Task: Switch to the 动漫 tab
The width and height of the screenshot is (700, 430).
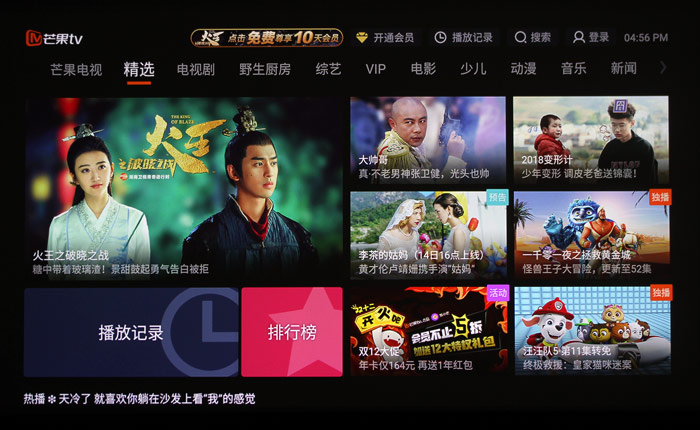Action: pyautogui.click(x=523, y=69)
